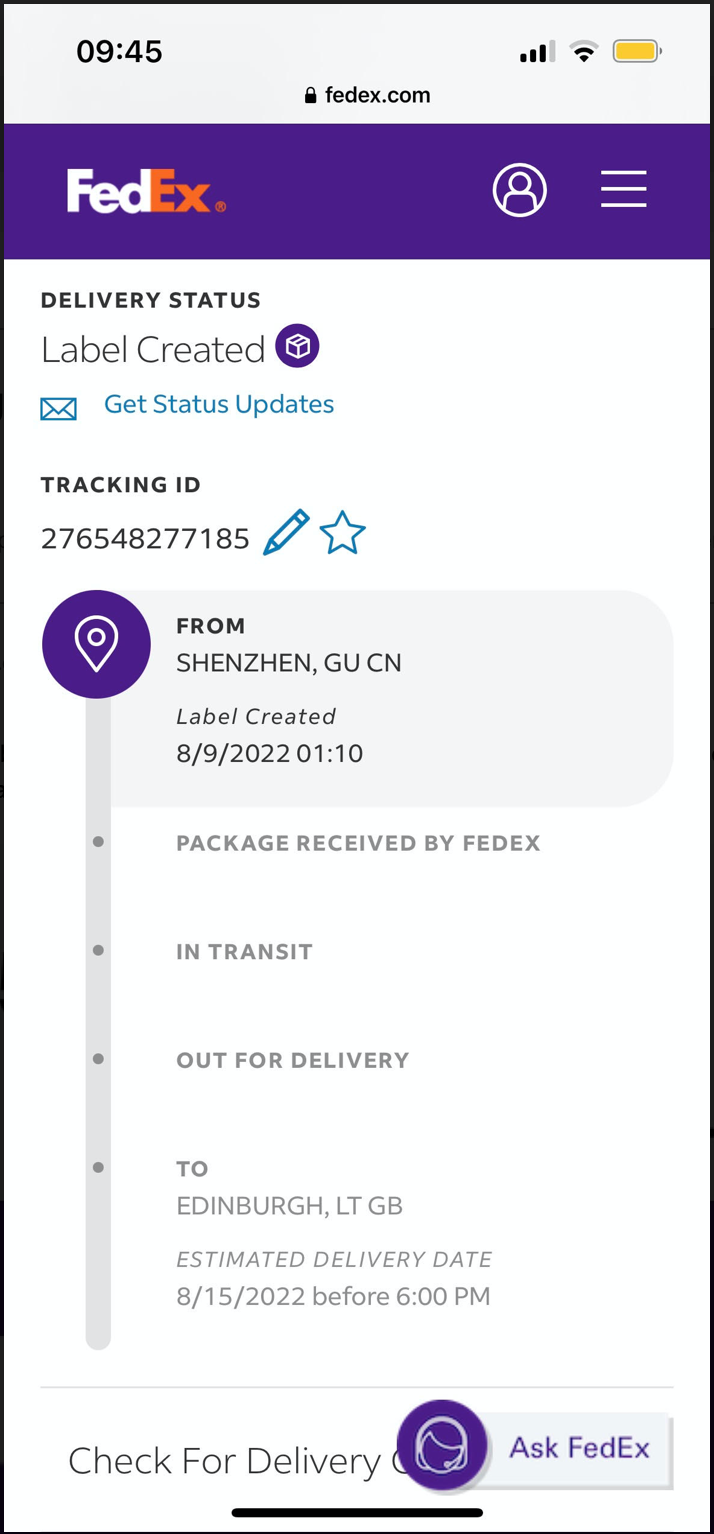Star this shipment to watch list

click(x=342, y=532)
